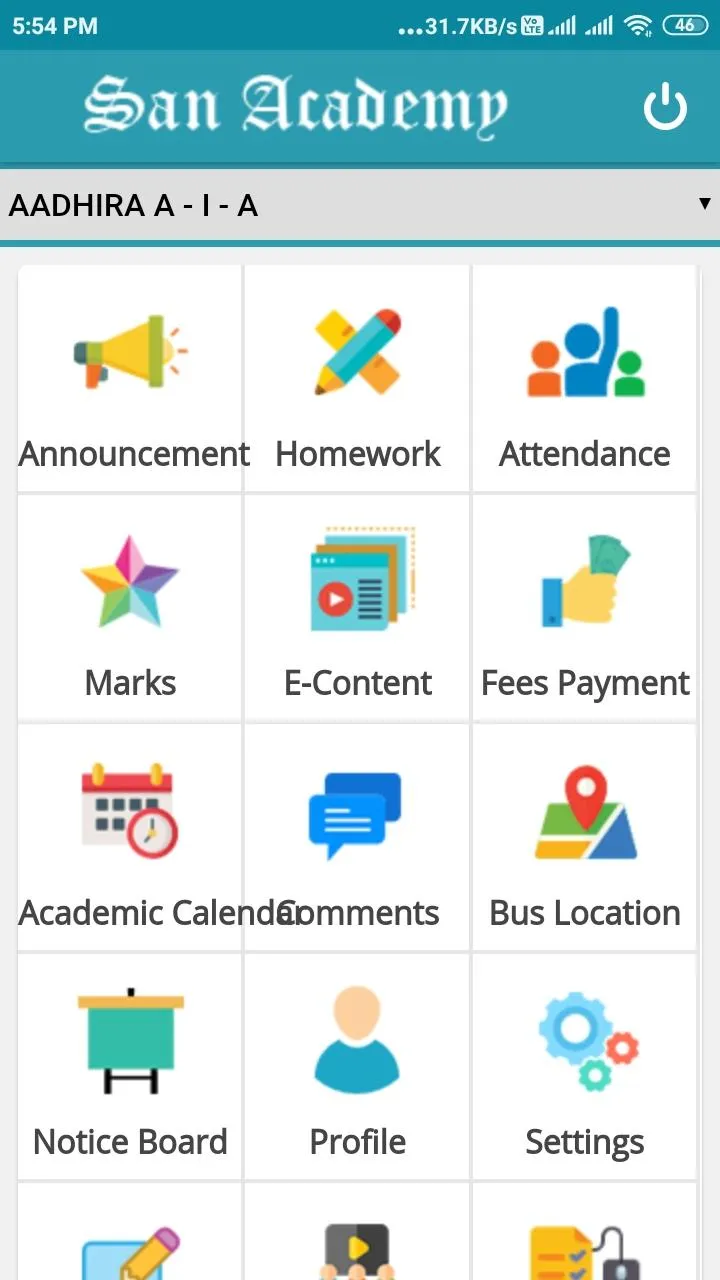Track the Bus Location
720x1280 pixels.
pos(584,838)
